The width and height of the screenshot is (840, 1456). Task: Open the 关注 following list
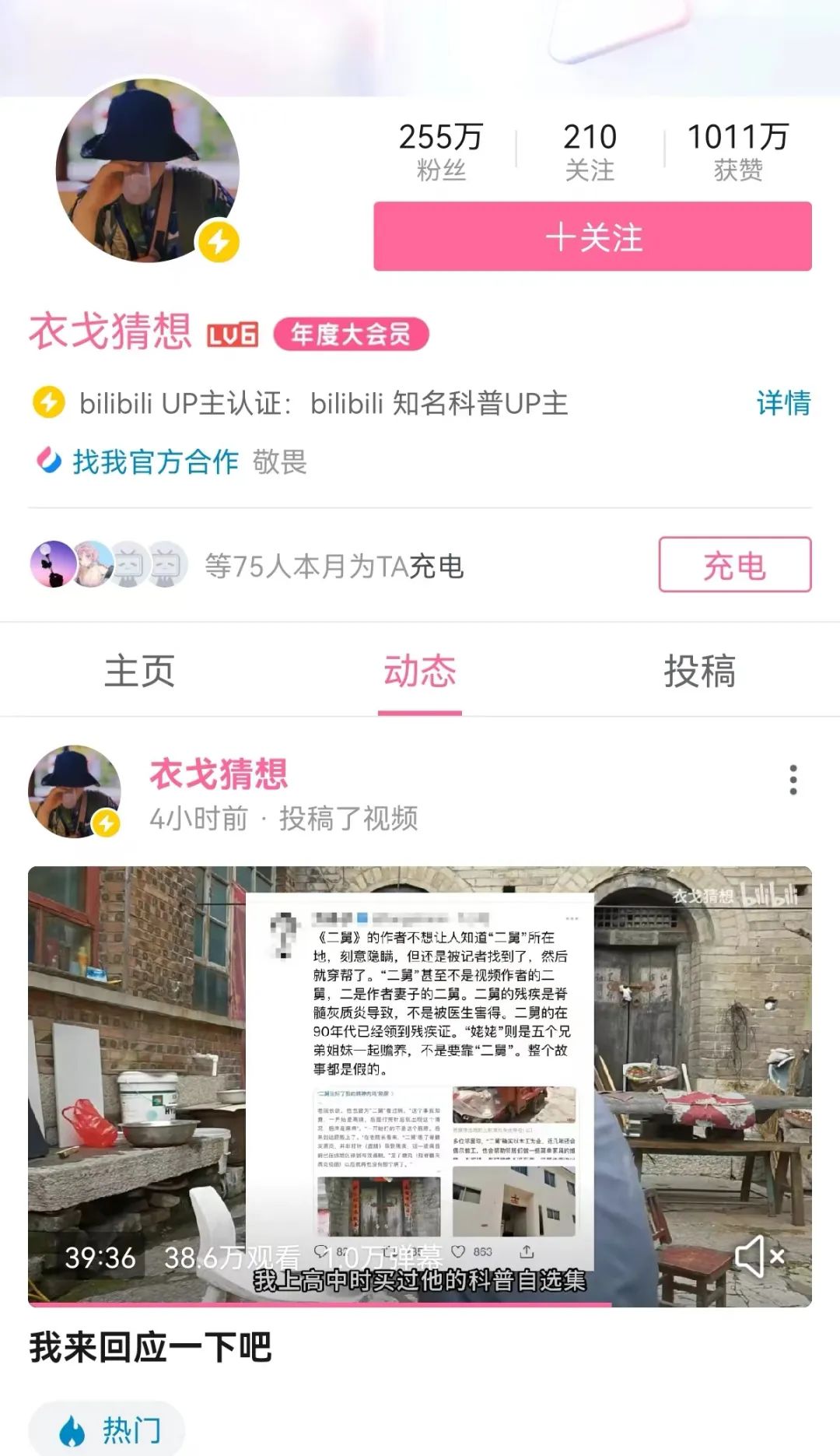tap(590, 151)
